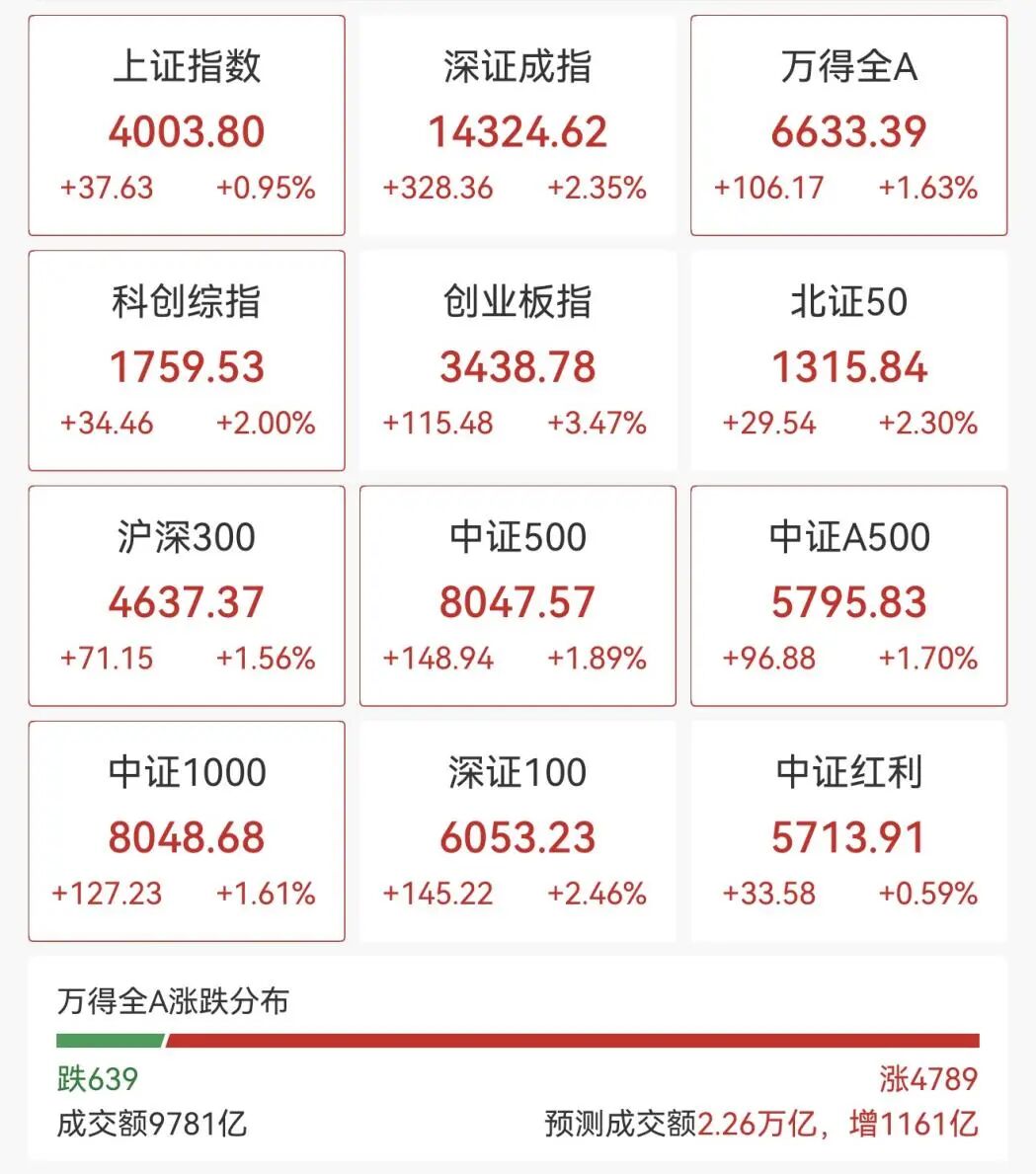
Task: Open the 万得全A index card
Action: click(848, 125)
